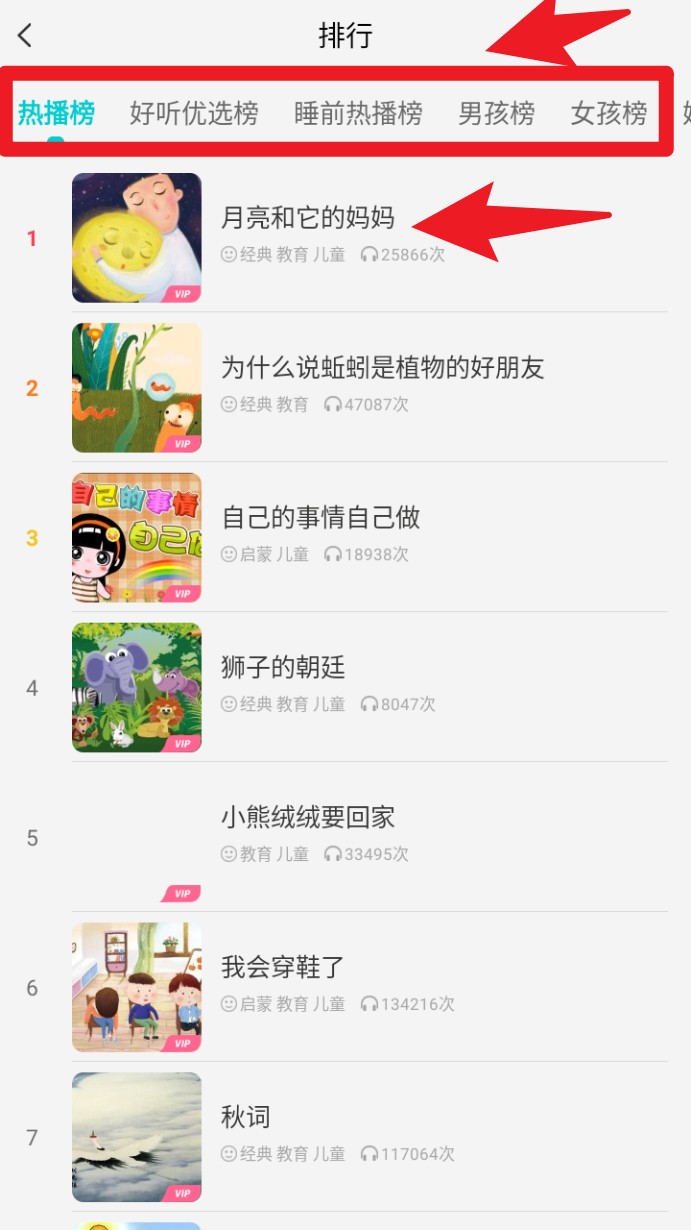Open the story 月亮和它的妈妈

point(307,218)
